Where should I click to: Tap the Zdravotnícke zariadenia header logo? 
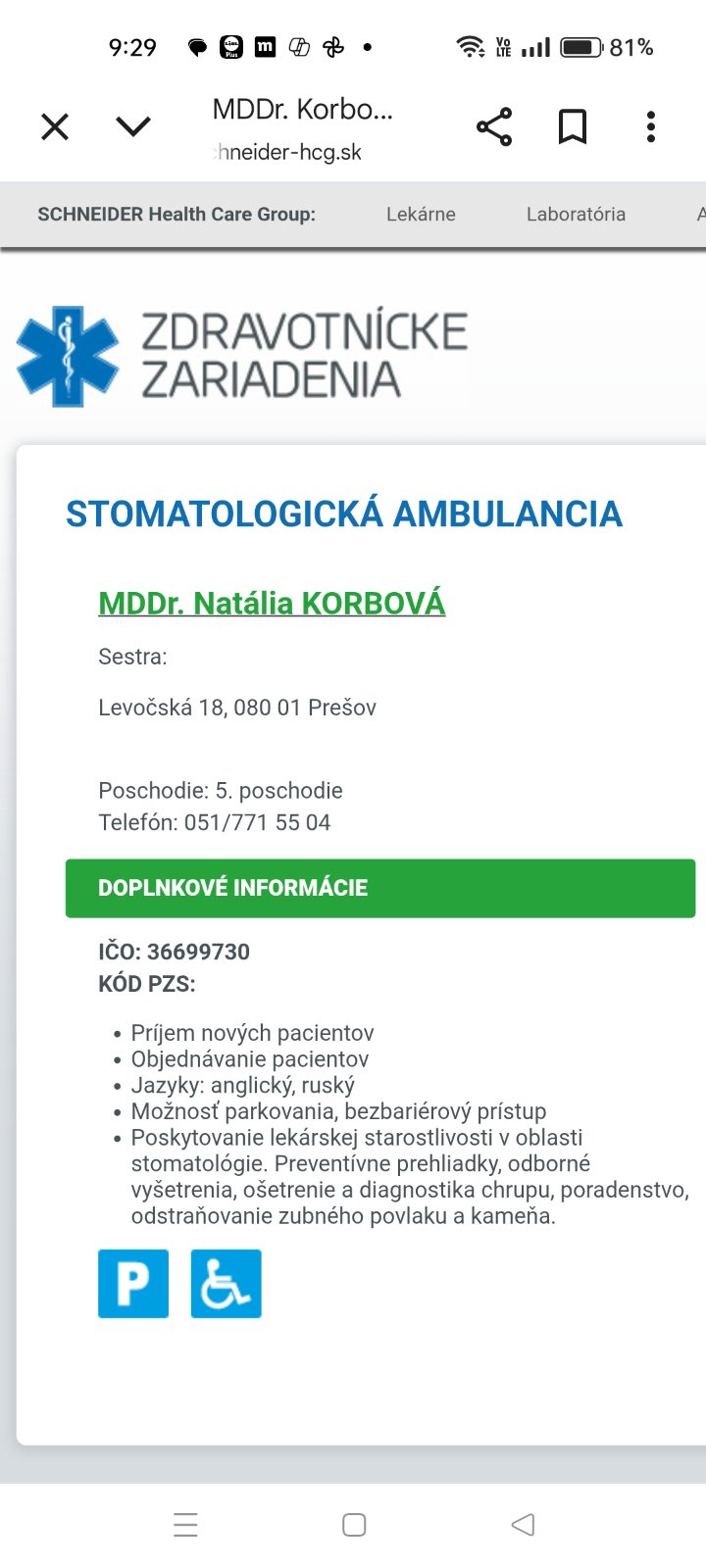[x=242, y=356]
